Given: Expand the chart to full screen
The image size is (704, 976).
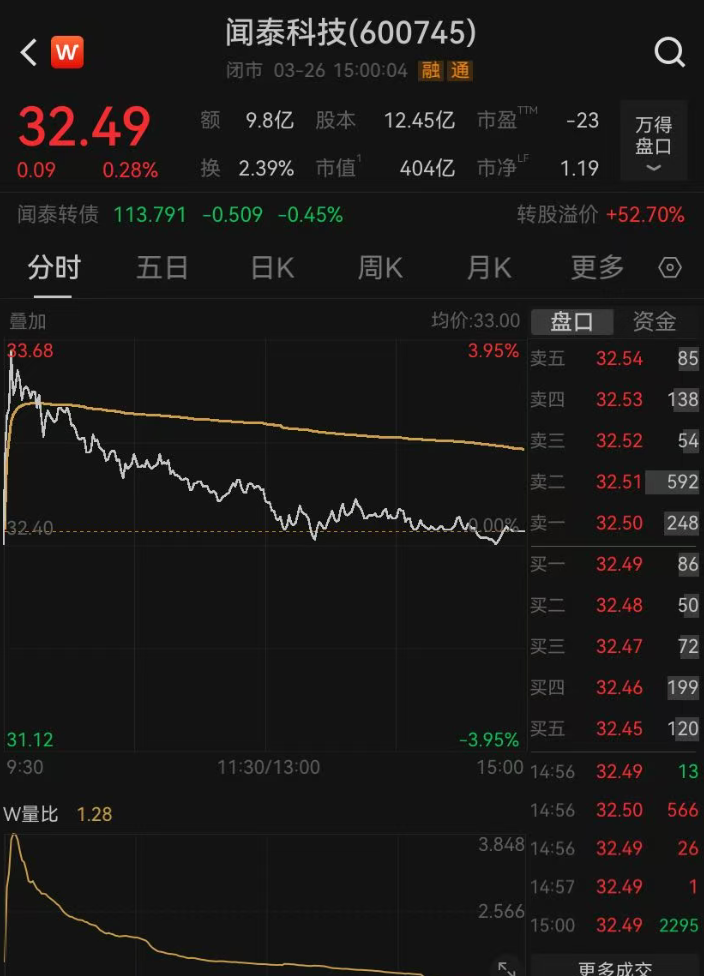Looking at the screenshot, I should [x=507, y=966].
